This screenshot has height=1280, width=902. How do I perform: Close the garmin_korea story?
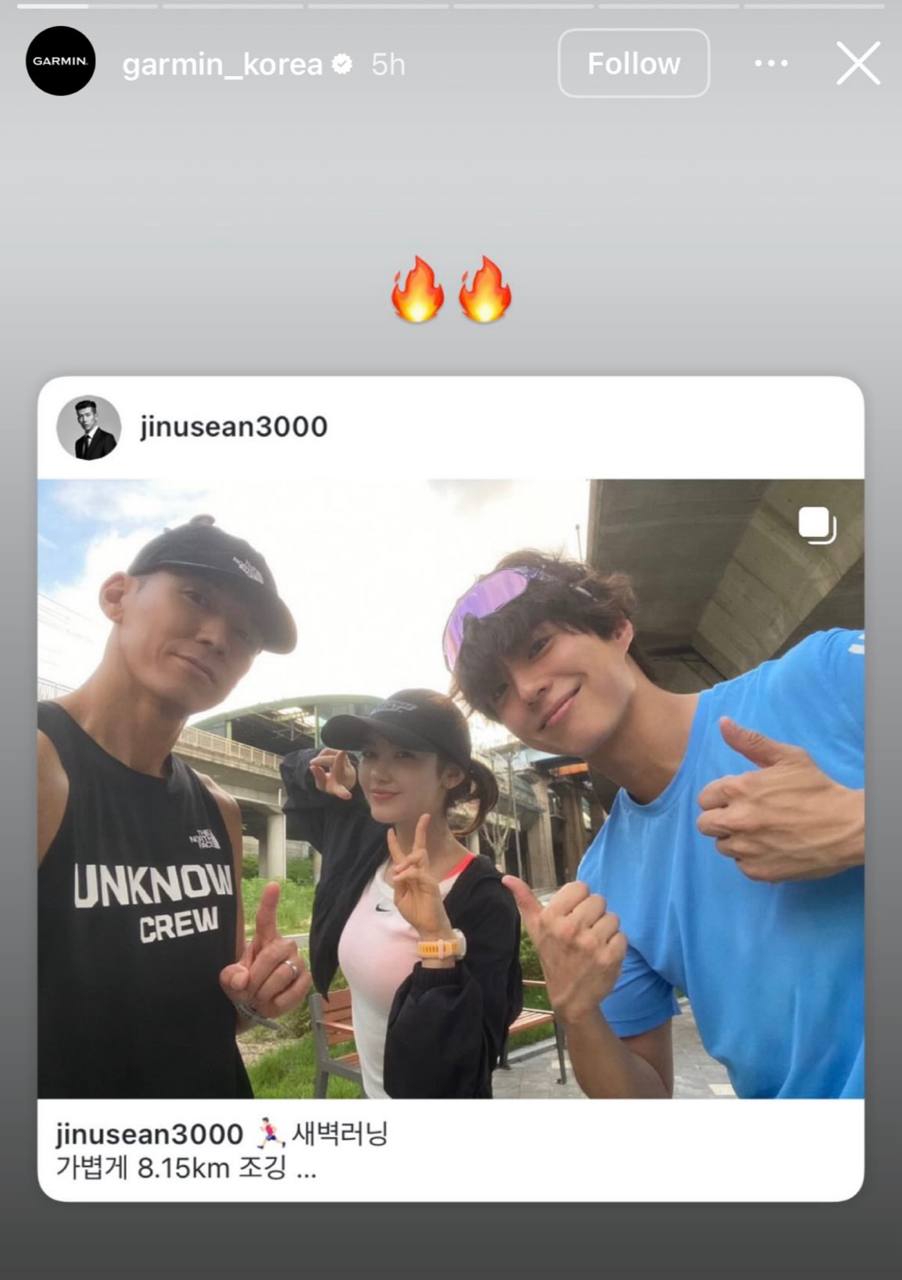click(858, 64)
